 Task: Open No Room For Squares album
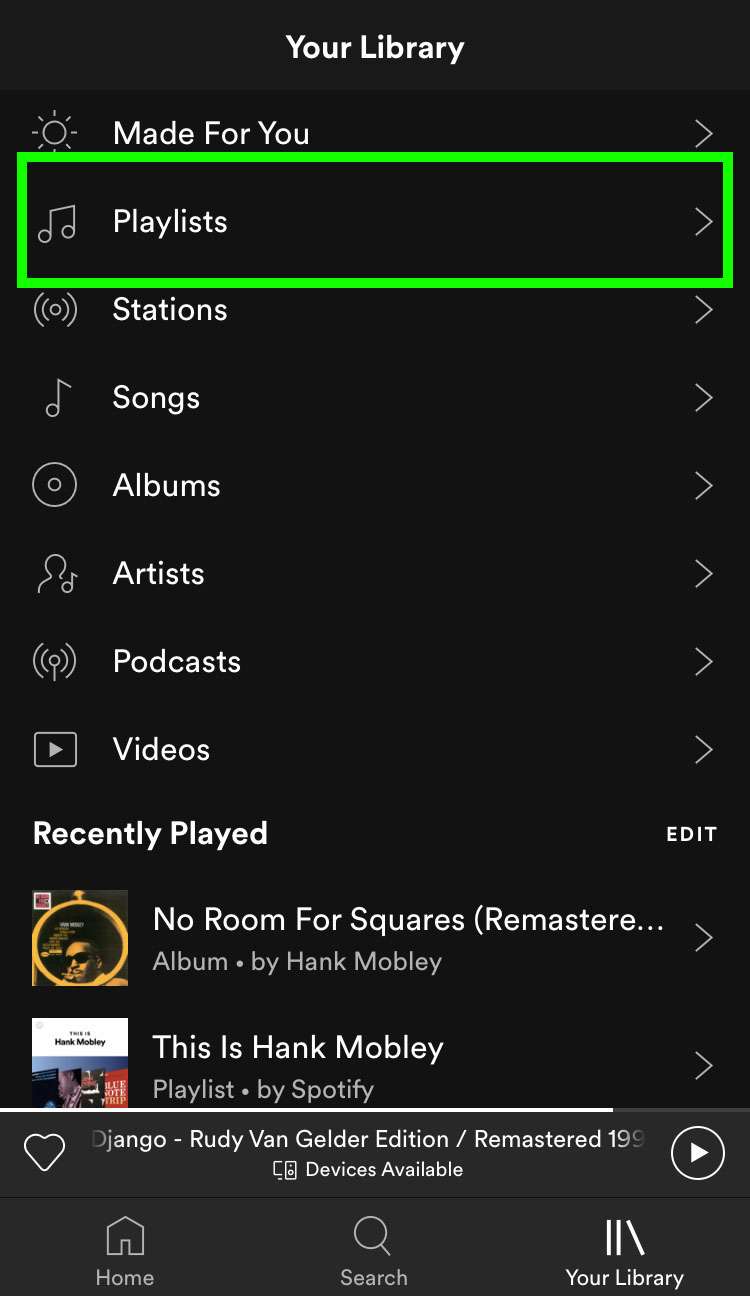[x=408, y=937]
